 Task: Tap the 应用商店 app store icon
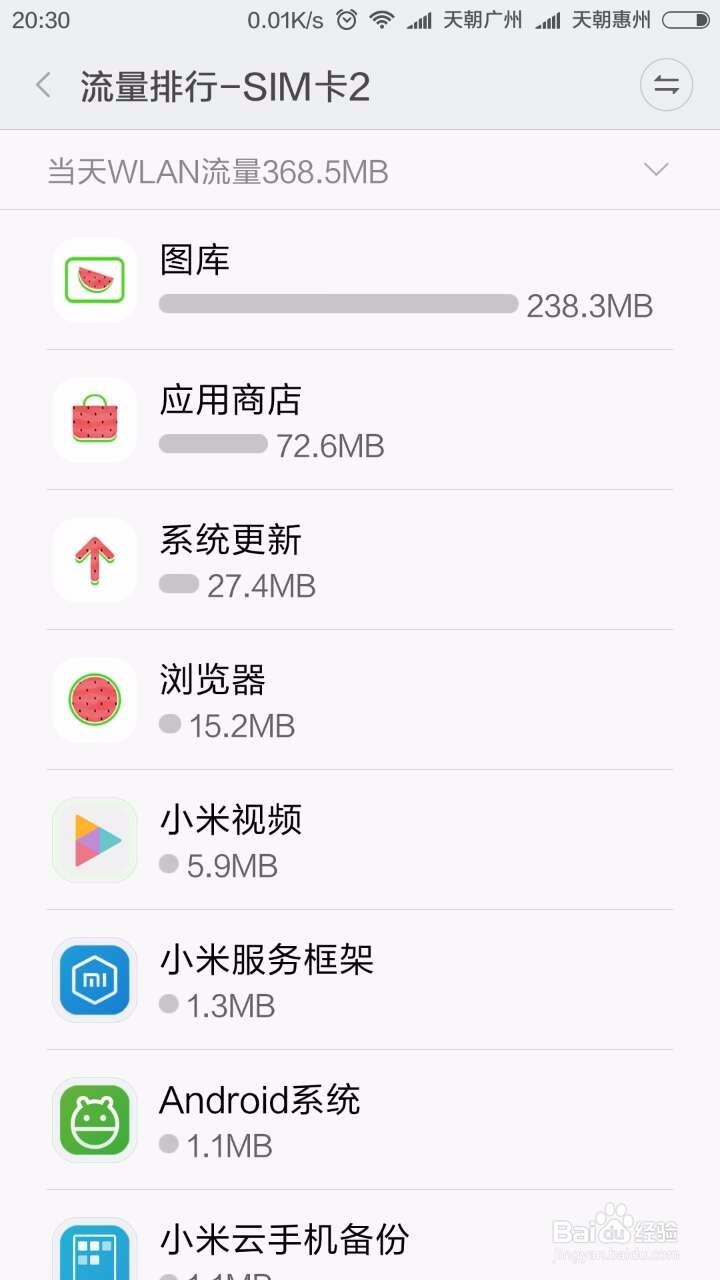[94, 420]
